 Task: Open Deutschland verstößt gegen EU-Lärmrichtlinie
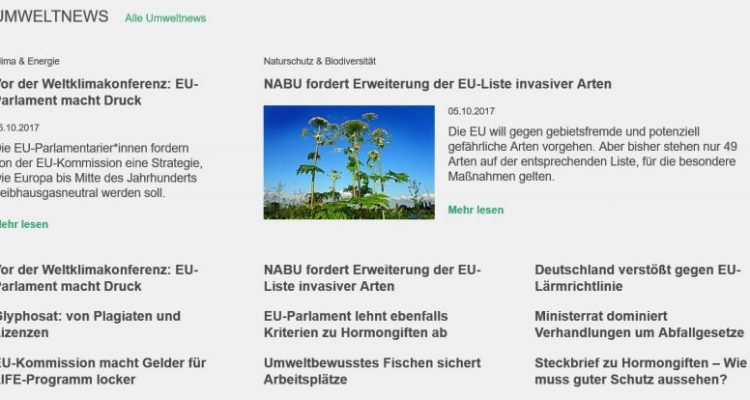(637, 278)
